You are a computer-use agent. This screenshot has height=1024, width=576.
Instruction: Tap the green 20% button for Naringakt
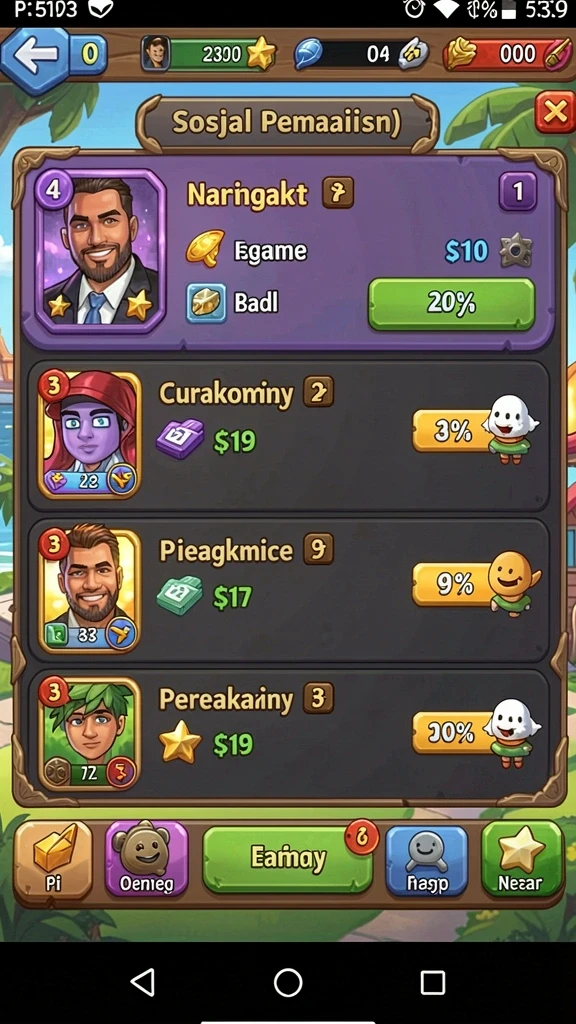451,304
